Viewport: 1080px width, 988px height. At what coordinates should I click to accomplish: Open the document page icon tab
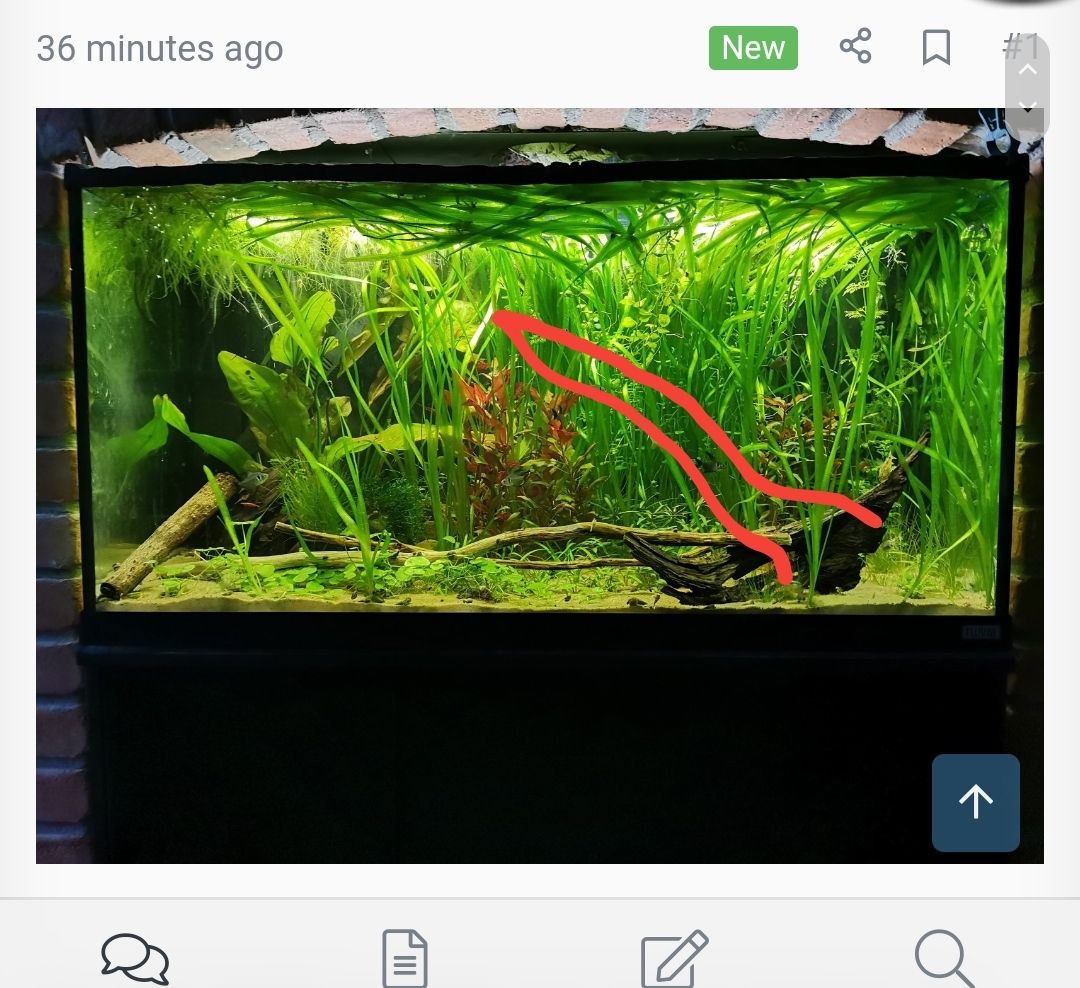click(x=405, y=958)
